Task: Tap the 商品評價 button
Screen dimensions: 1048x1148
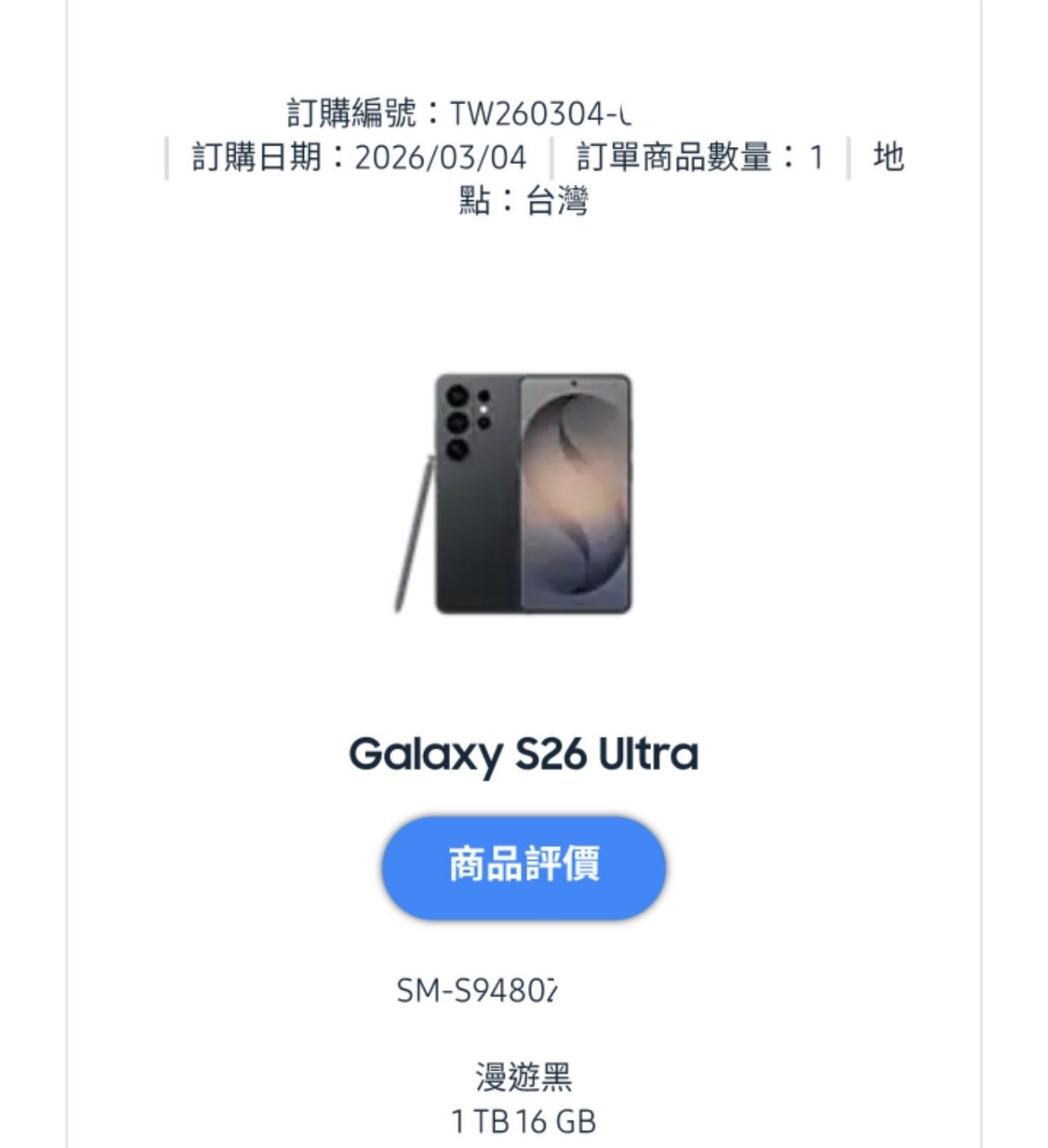Action: tap(524, 866)
